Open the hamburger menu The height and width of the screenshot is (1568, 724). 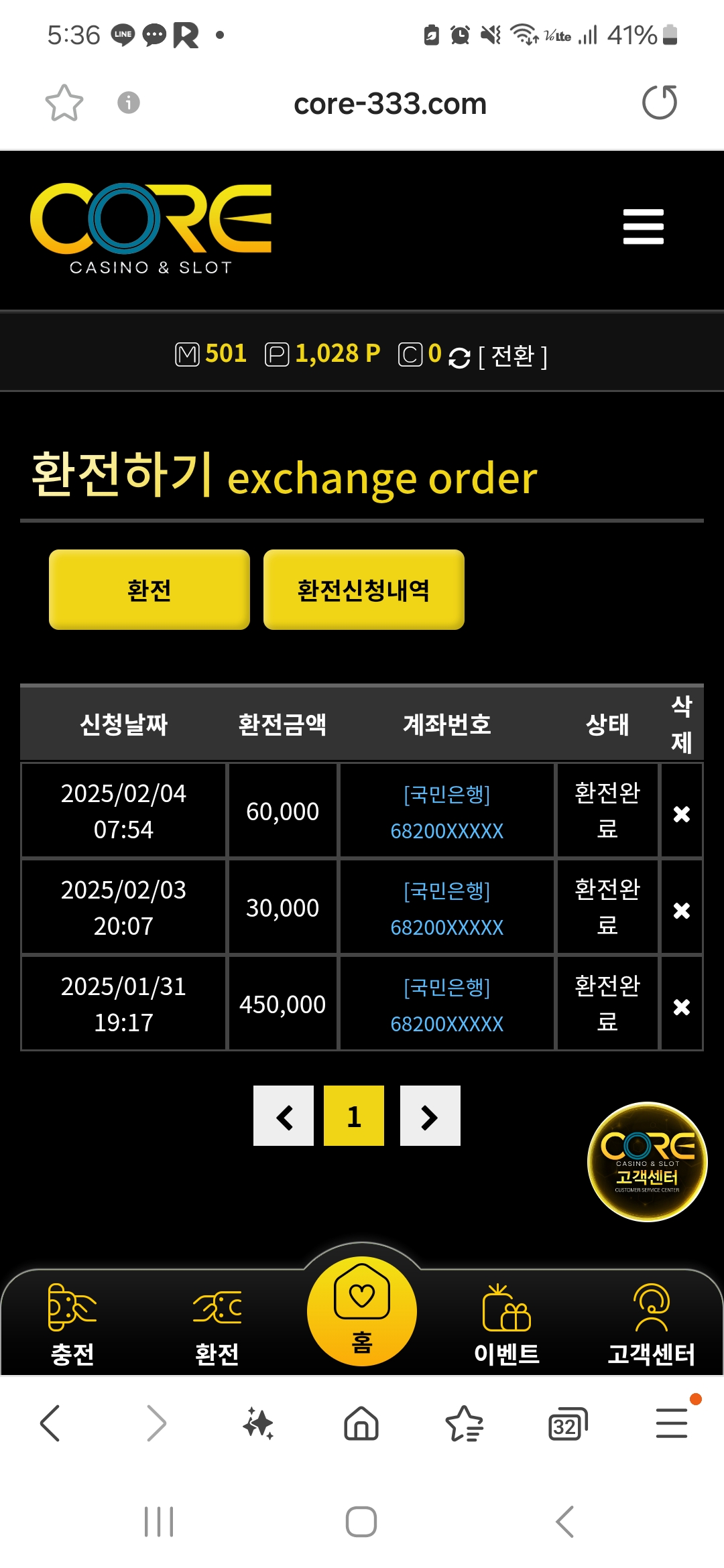click(x=643, y=226)
